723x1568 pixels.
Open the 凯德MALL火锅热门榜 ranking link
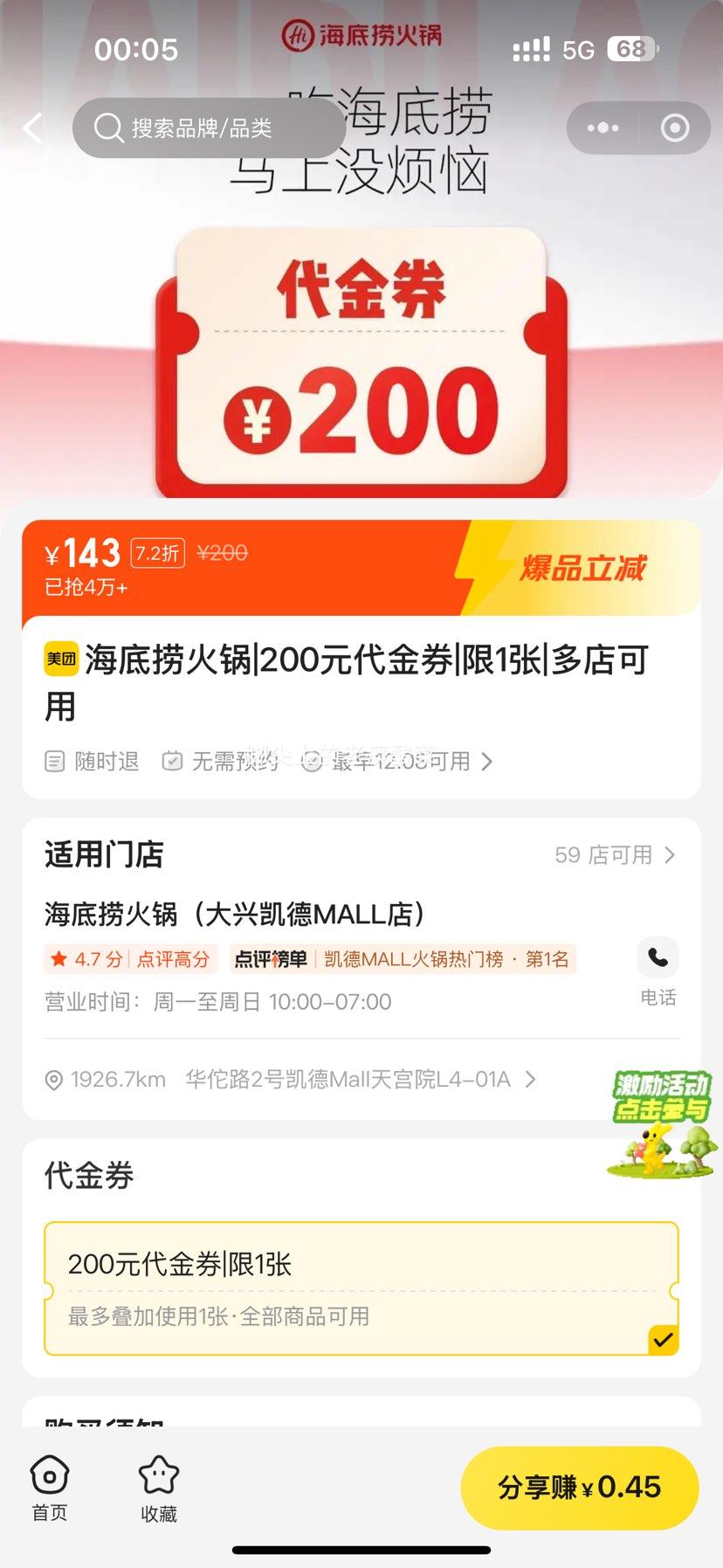pyautogui.click(x=444, y=958)
